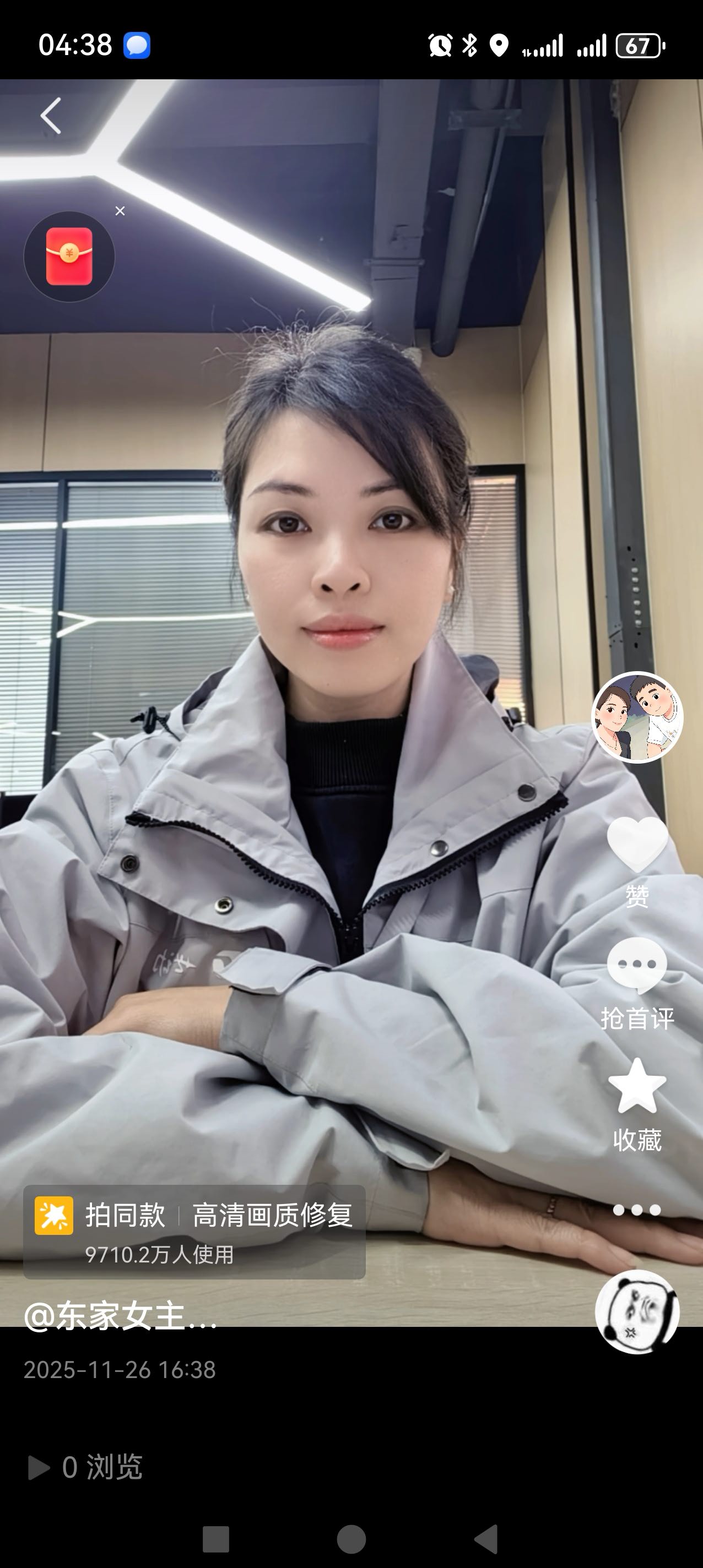This screenshot has height=1568, width=703.
Task: Like this video with the heart
Action: tap(637, 843)
